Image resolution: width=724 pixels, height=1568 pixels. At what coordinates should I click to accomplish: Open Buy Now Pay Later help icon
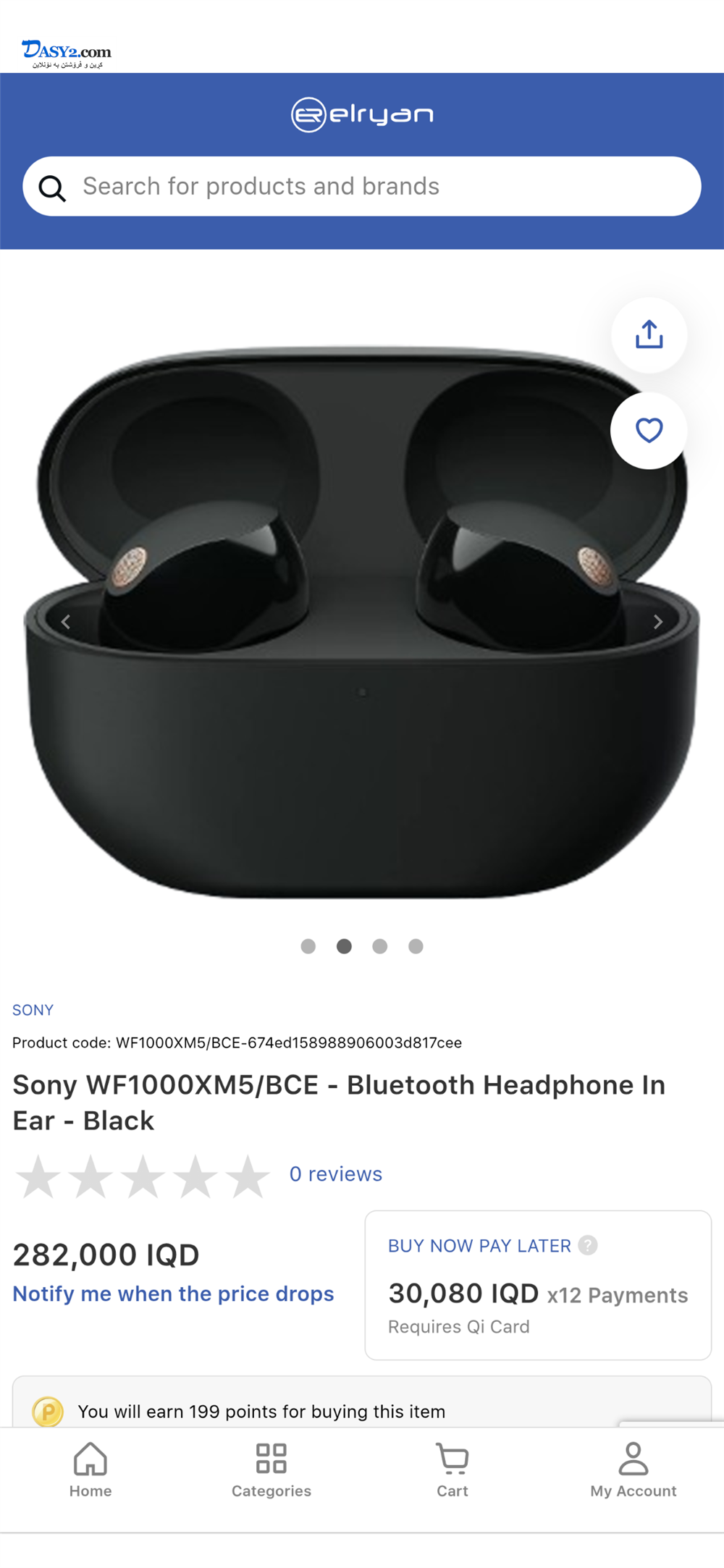tap(588, 1245)
